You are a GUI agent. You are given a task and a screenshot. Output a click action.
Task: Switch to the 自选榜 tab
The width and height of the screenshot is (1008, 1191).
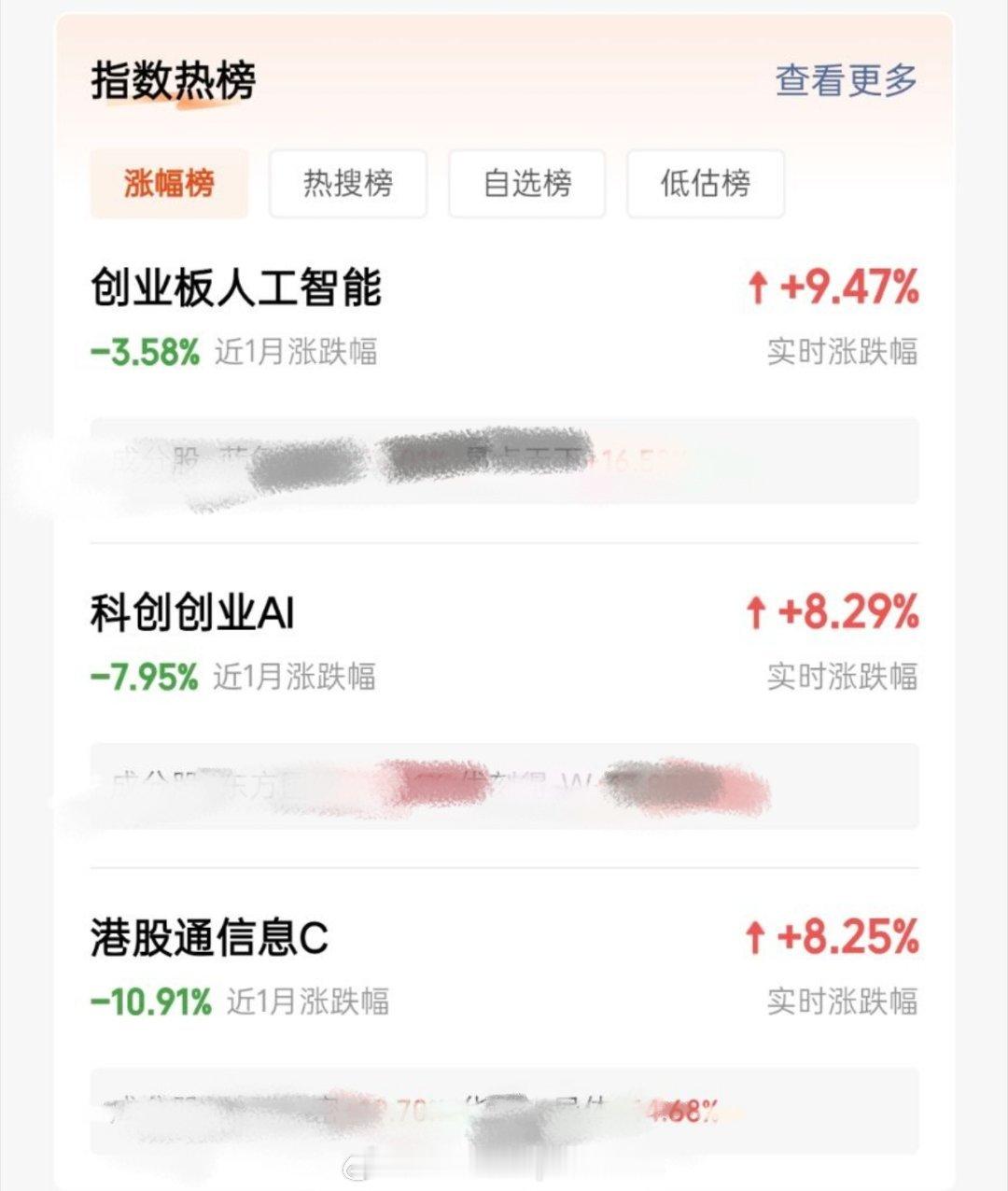(525, 184)
